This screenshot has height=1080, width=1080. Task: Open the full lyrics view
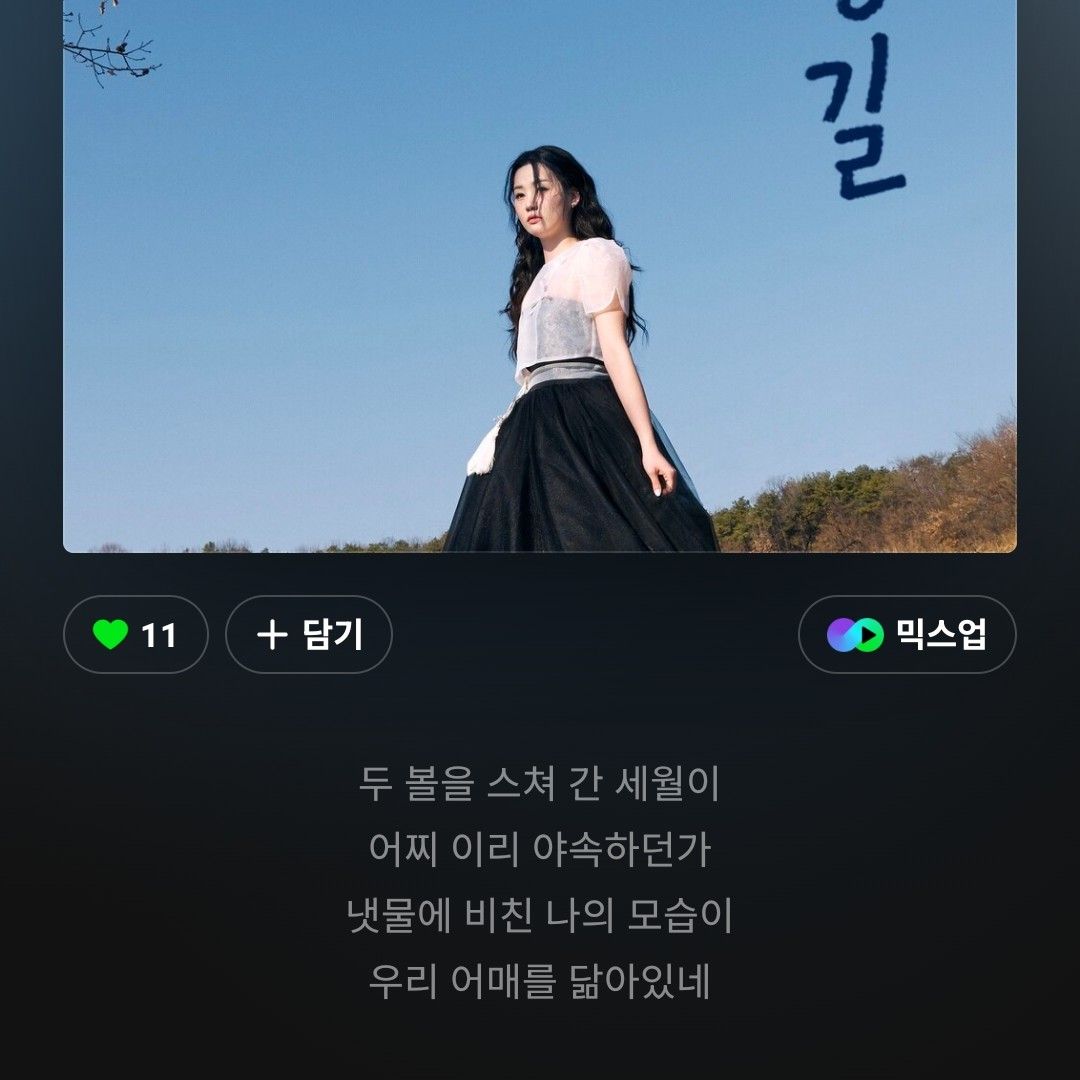tap(539, 882)
